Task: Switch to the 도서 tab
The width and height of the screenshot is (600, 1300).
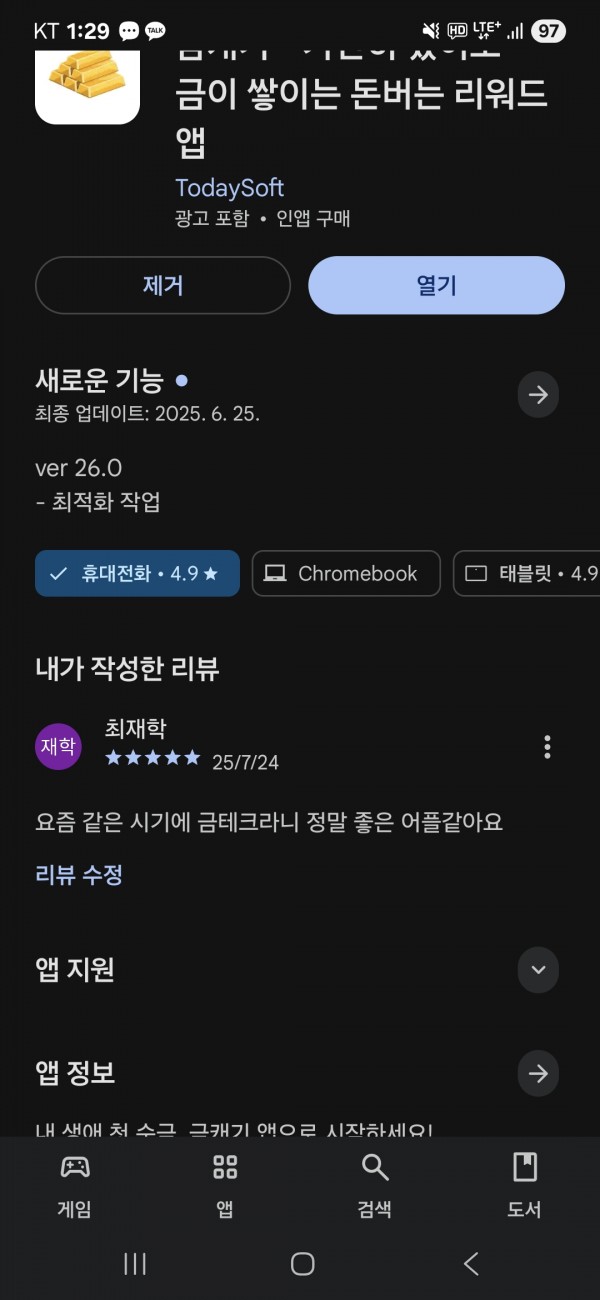Action: coord(525,1185)
